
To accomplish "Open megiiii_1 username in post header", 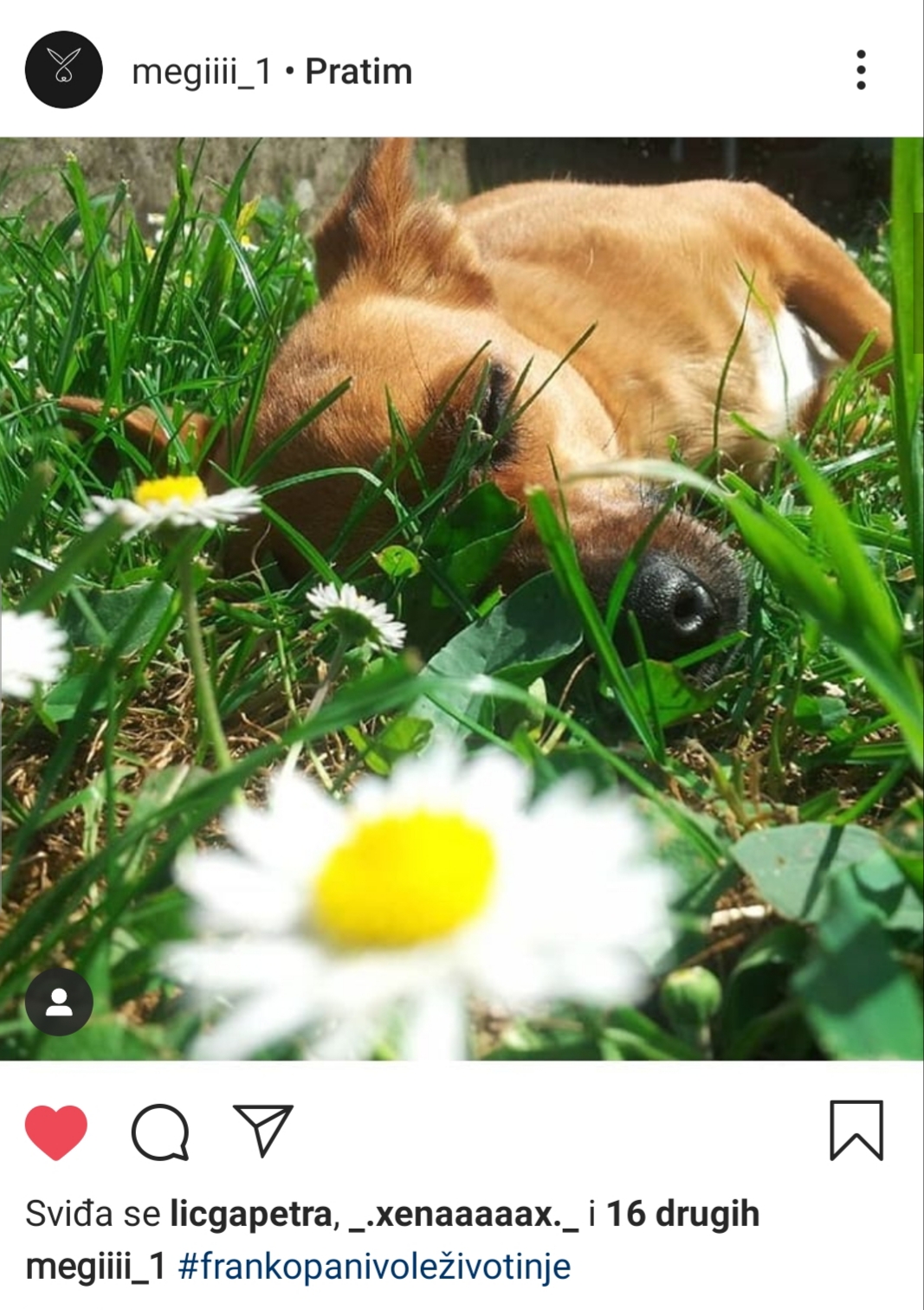I will coord(201,72).
